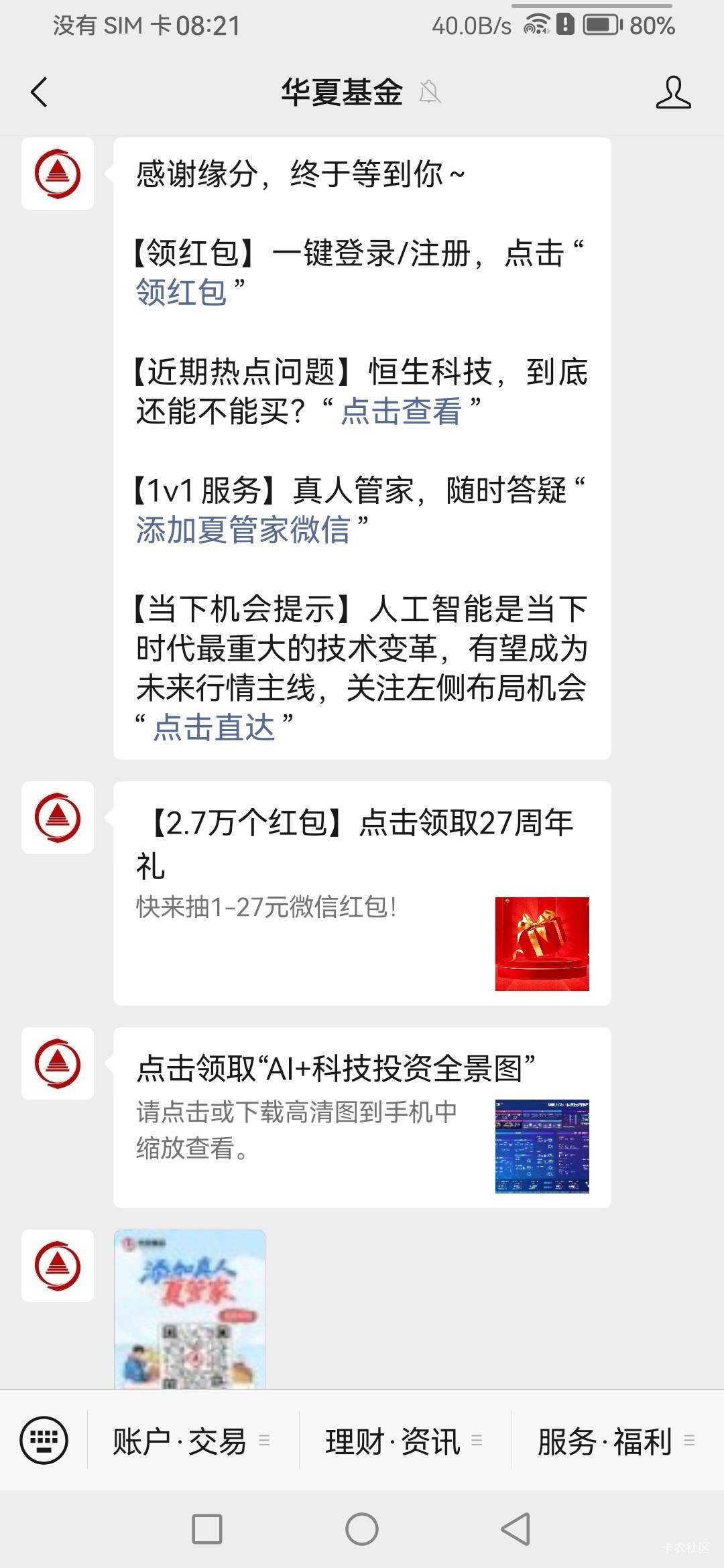The height and width of the screenshot is (1568, 724).
Task: View the 添加真人夏管家 image message
Action: 190,1309
